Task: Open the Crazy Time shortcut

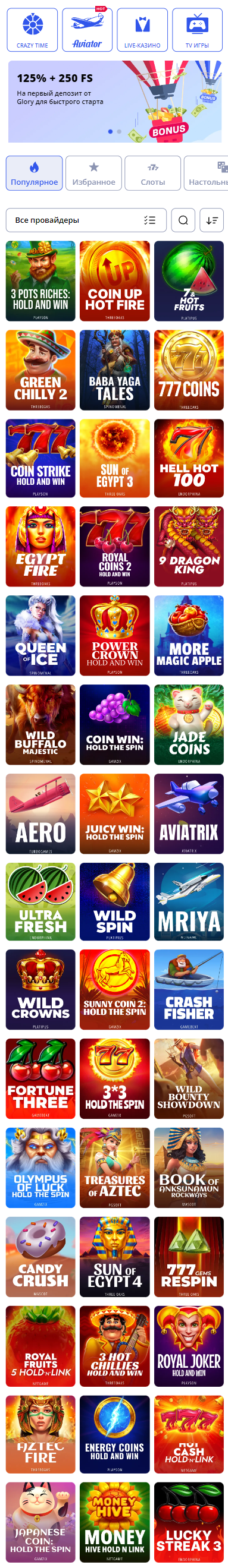Action: (x=32, y=30)
